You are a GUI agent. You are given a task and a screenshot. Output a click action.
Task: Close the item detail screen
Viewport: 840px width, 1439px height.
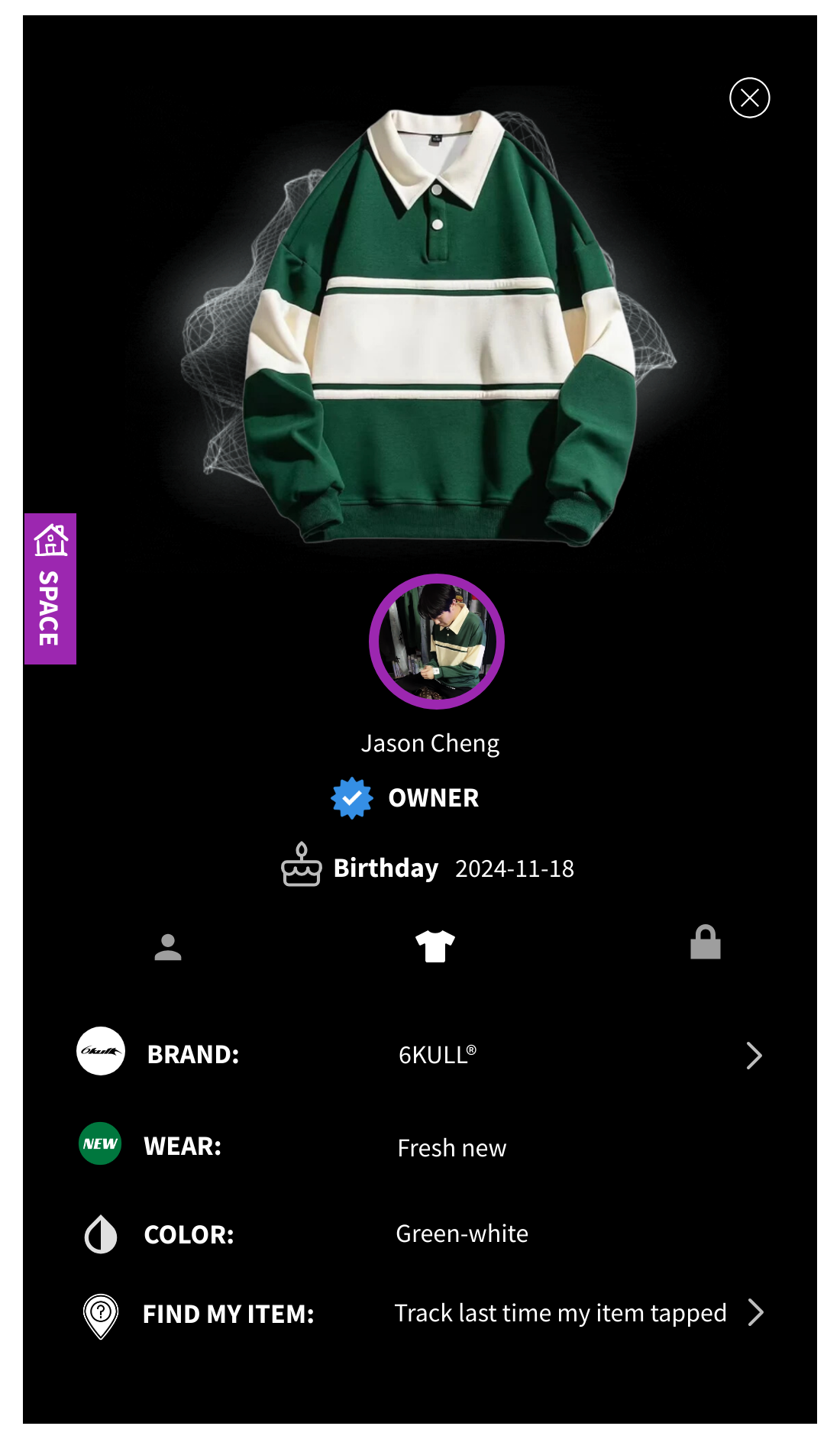pyautogui.click(x=749, y=98)
